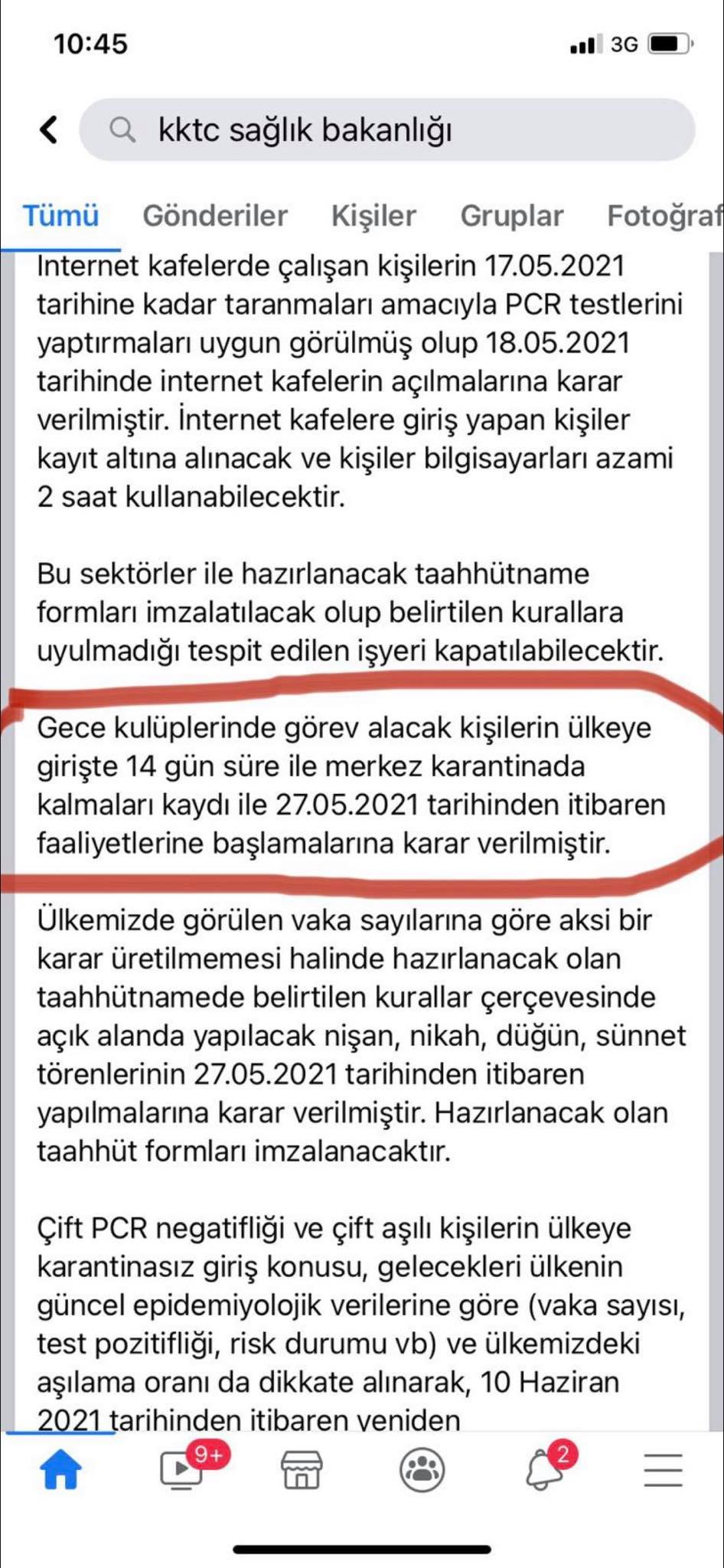Open the Watch videos tab

coord(181,1469)
